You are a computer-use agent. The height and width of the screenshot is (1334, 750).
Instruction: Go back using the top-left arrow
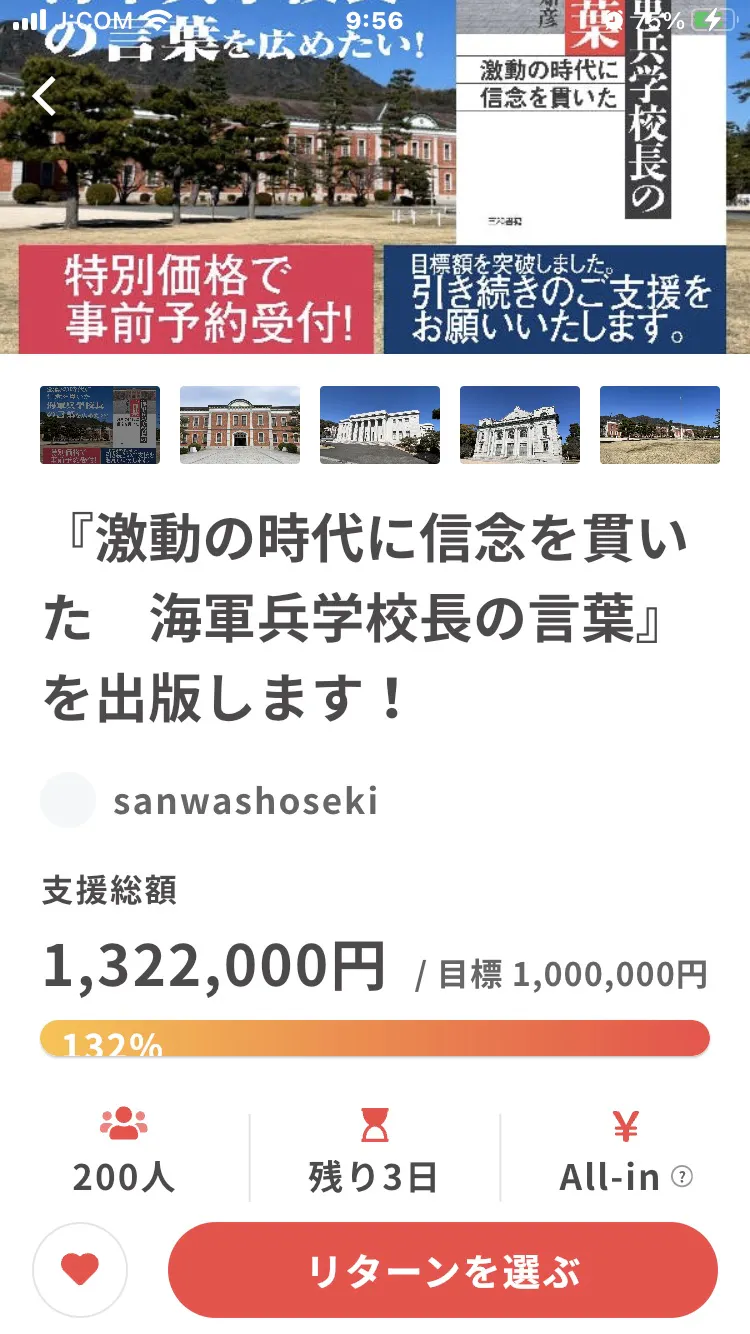tap(44, 97)
